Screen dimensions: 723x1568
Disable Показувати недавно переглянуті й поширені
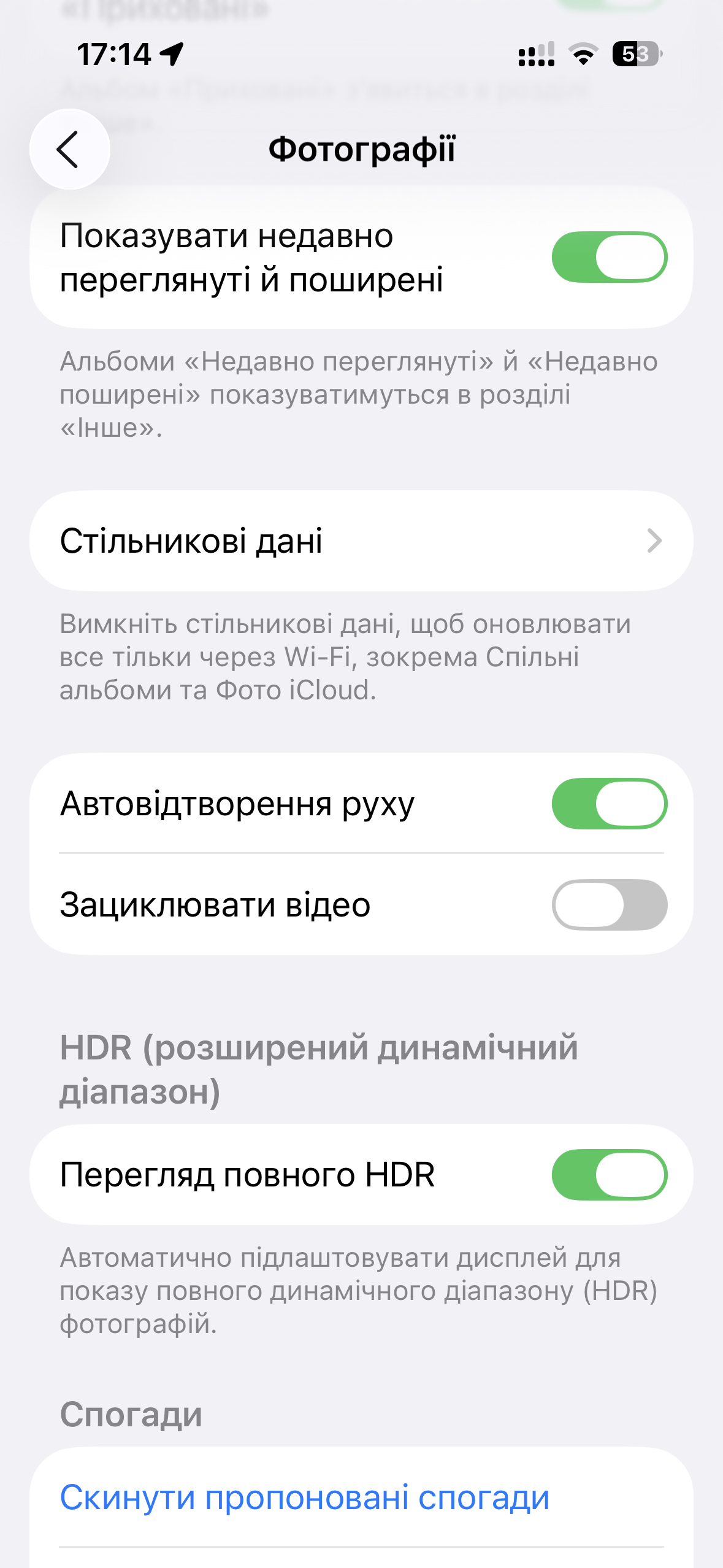609,257
